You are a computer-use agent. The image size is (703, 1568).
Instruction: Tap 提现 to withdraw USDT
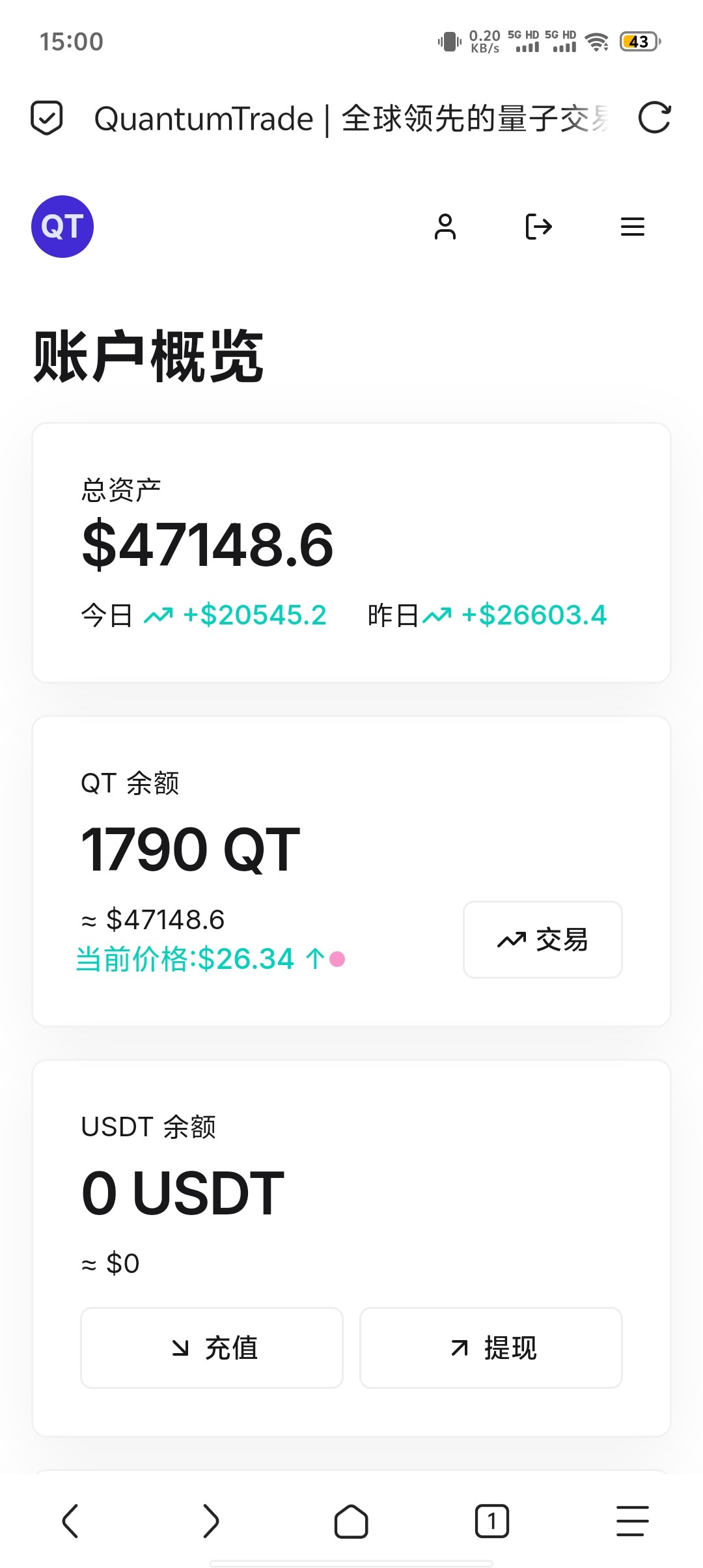click(491, 1348)
